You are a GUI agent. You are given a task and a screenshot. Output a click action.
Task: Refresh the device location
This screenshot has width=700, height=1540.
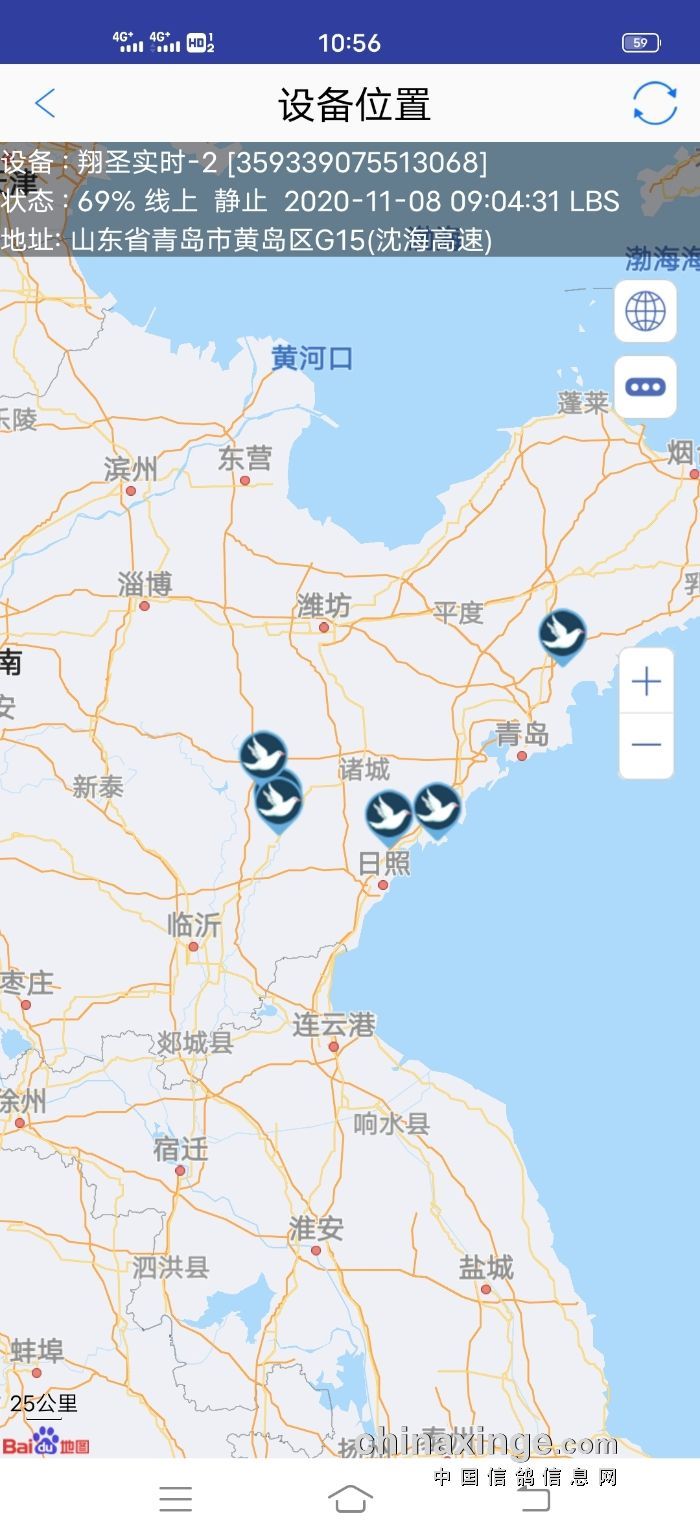tap(655, 103)
